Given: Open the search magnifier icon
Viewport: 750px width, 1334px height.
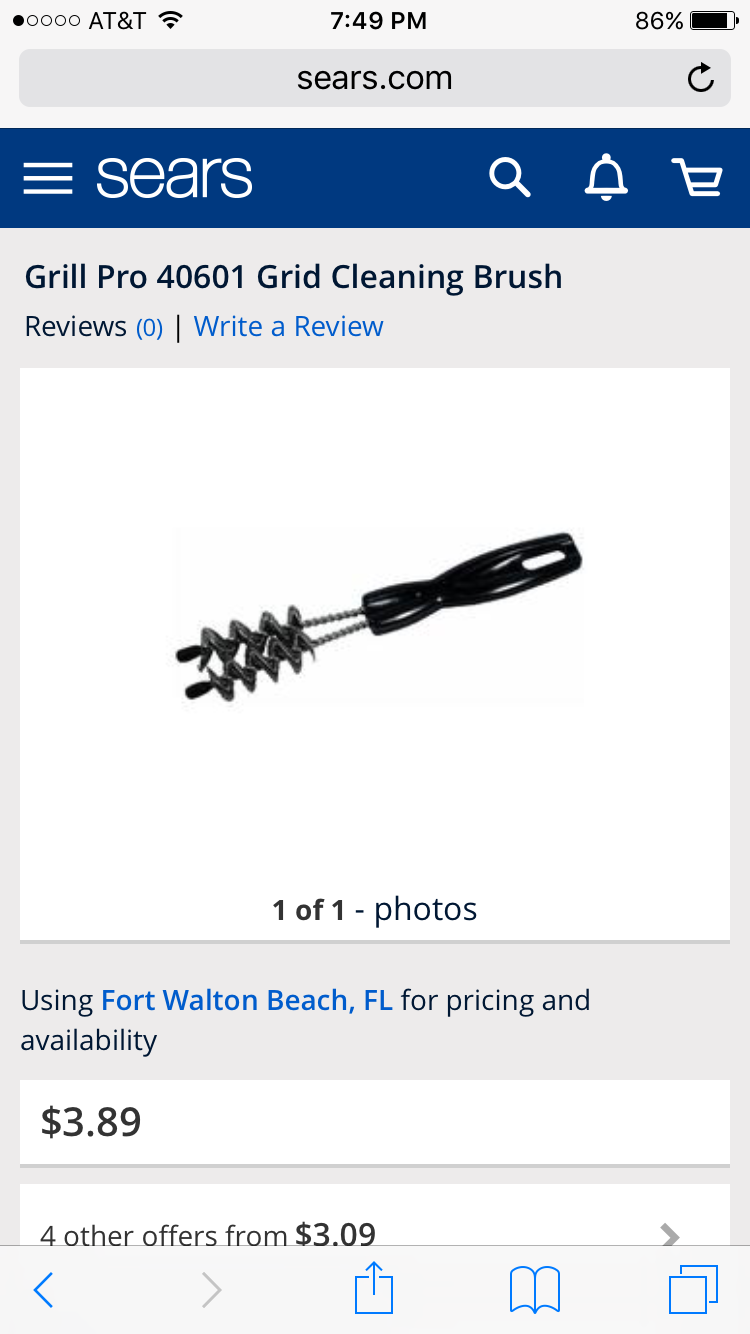Looking at the screenshot, I should point(509,179).
